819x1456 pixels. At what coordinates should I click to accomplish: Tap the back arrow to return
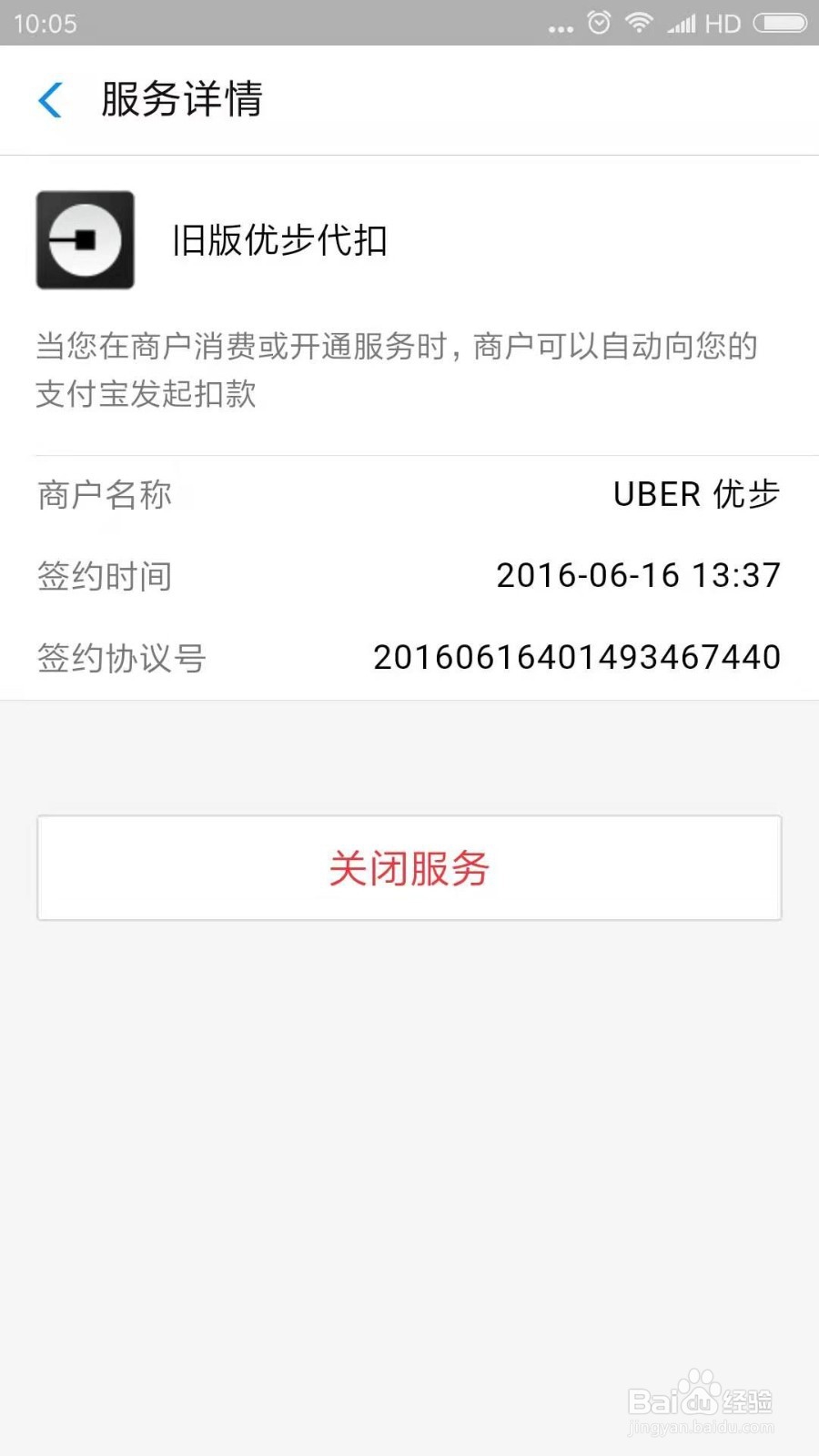pyautogui.click(x=50, y=100)
